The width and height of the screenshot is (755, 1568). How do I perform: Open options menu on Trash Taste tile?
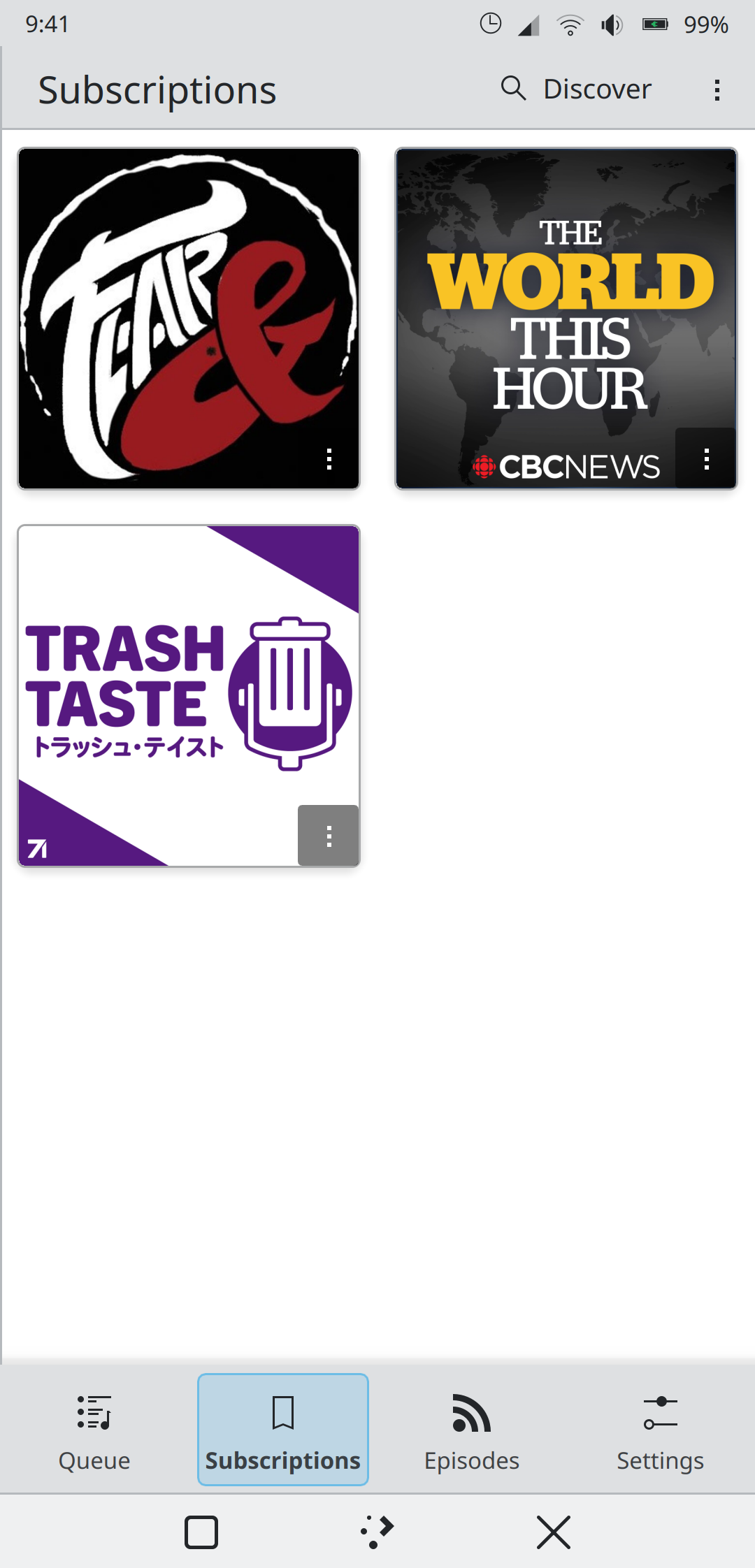click(329, 836)
